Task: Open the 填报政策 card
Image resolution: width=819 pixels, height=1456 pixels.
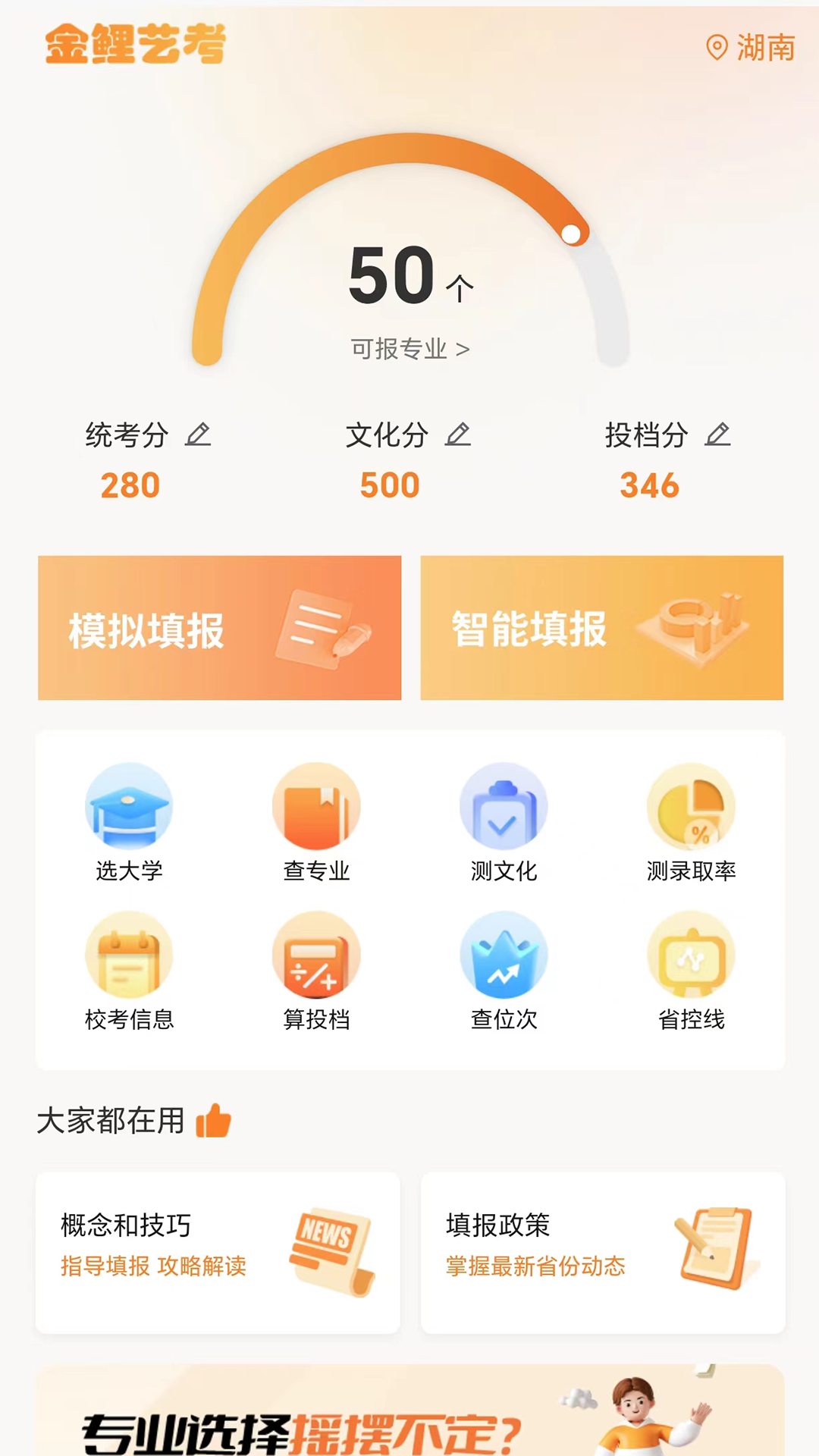Action: (x=601, y=1250)
